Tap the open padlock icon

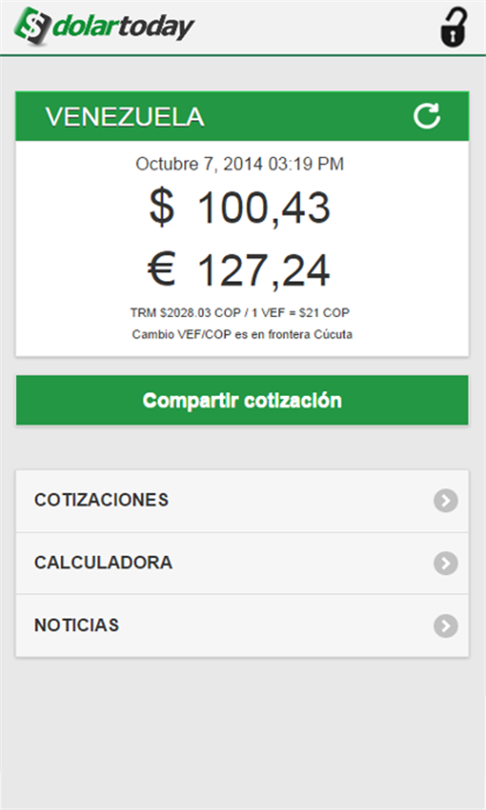click(454, 27)
